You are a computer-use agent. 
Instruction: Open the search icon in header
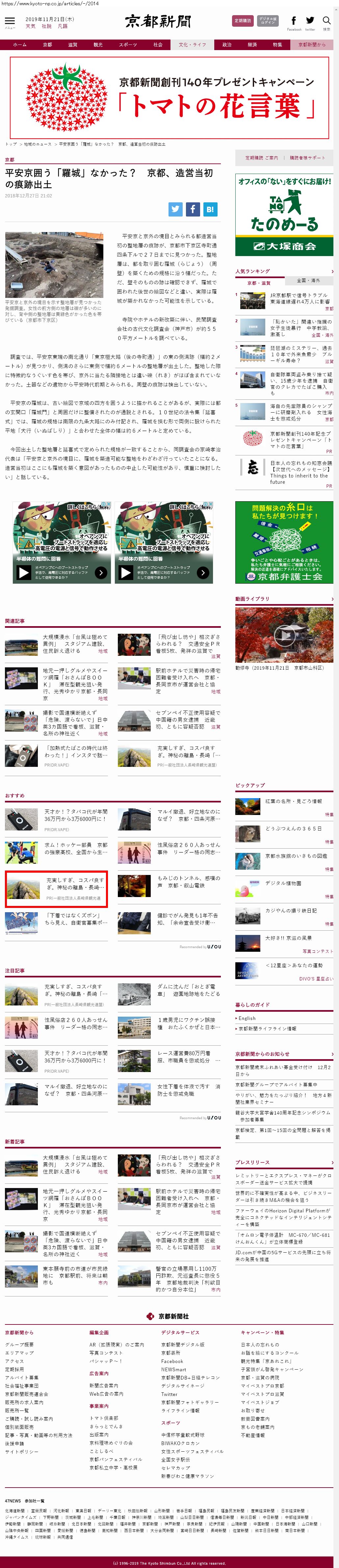[327, 21]
